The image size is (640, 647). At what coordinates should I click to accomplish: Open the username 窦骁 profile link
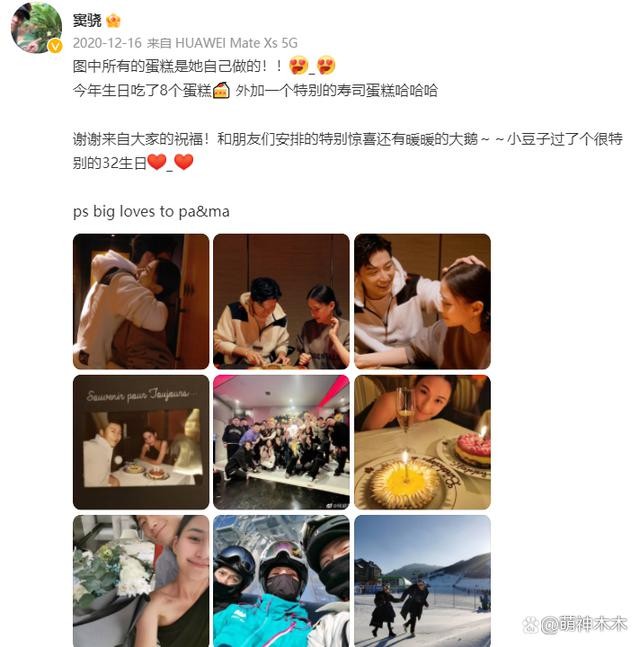point(87,19)
